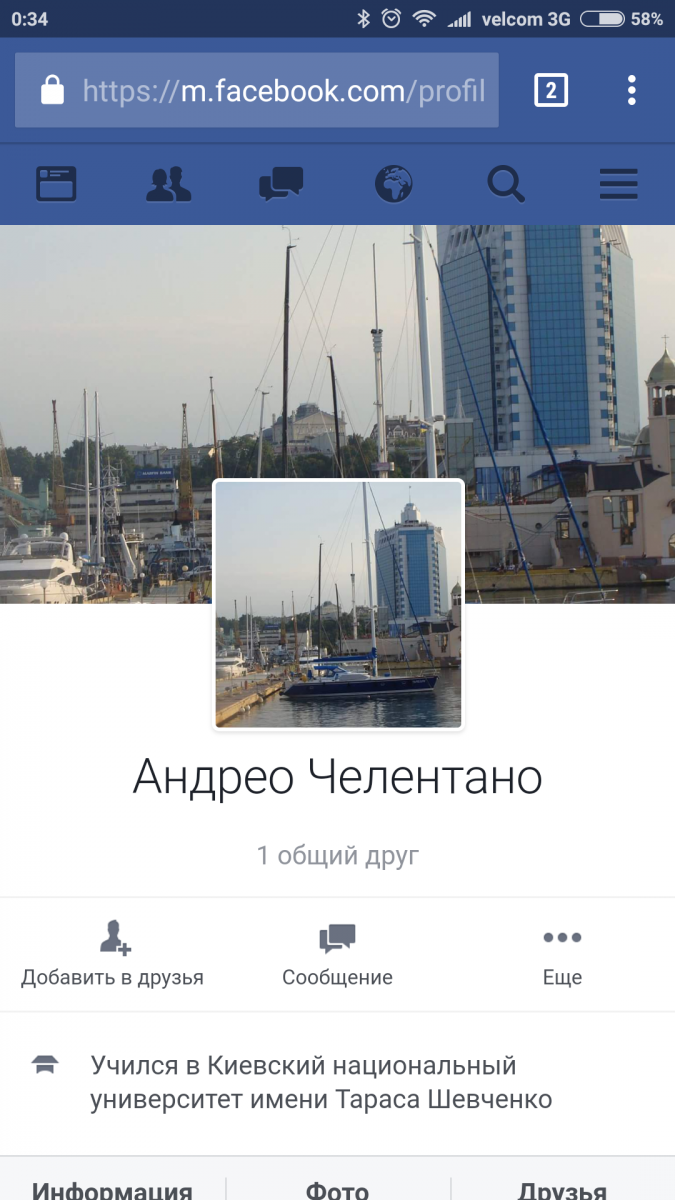
Task: Switch to the Друзья tab
Action: 562,1189
